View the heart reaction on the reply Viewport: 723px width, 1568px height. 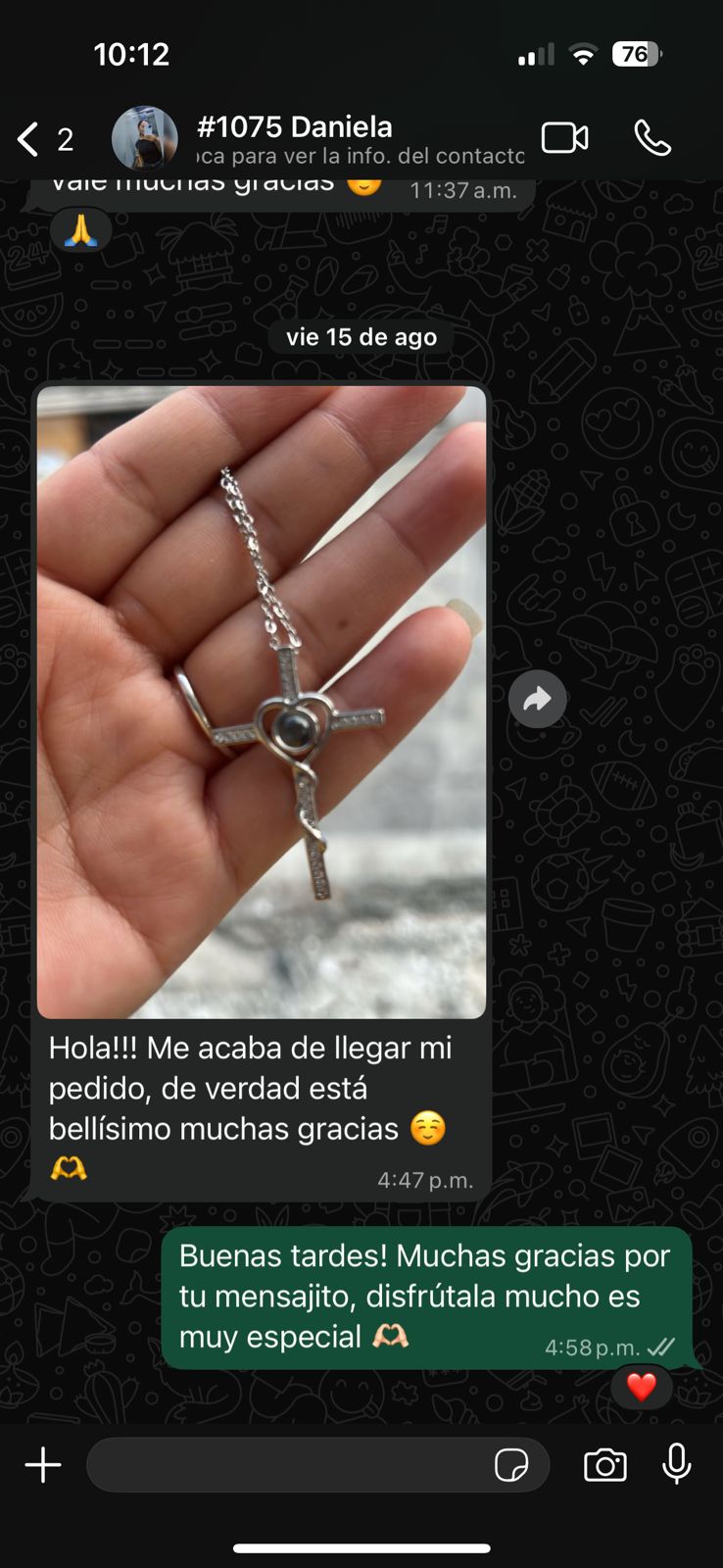click(642, 1387)
